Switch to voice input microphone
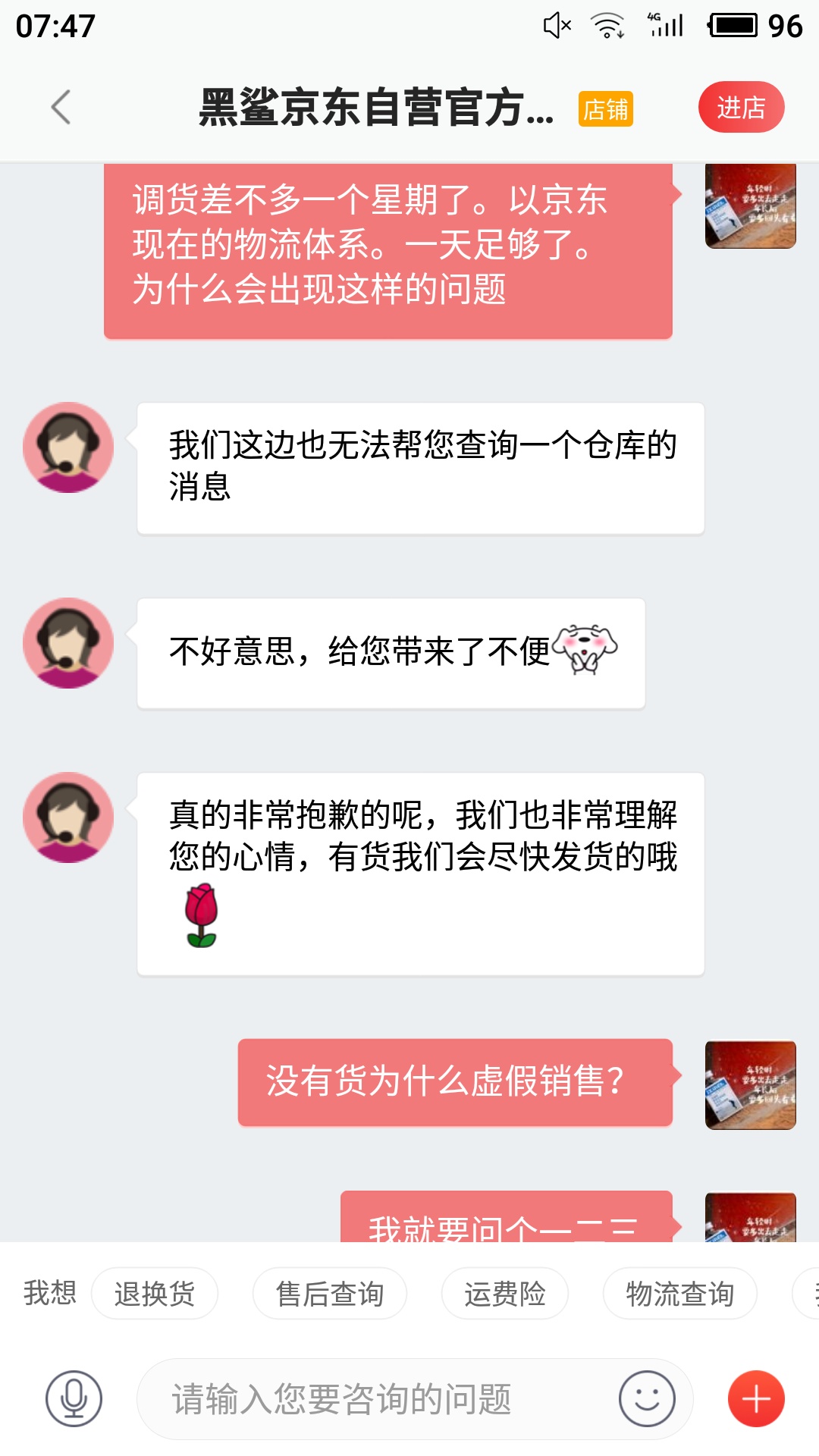Screen dimensions: 819x1456 (x=74, y=1398)
